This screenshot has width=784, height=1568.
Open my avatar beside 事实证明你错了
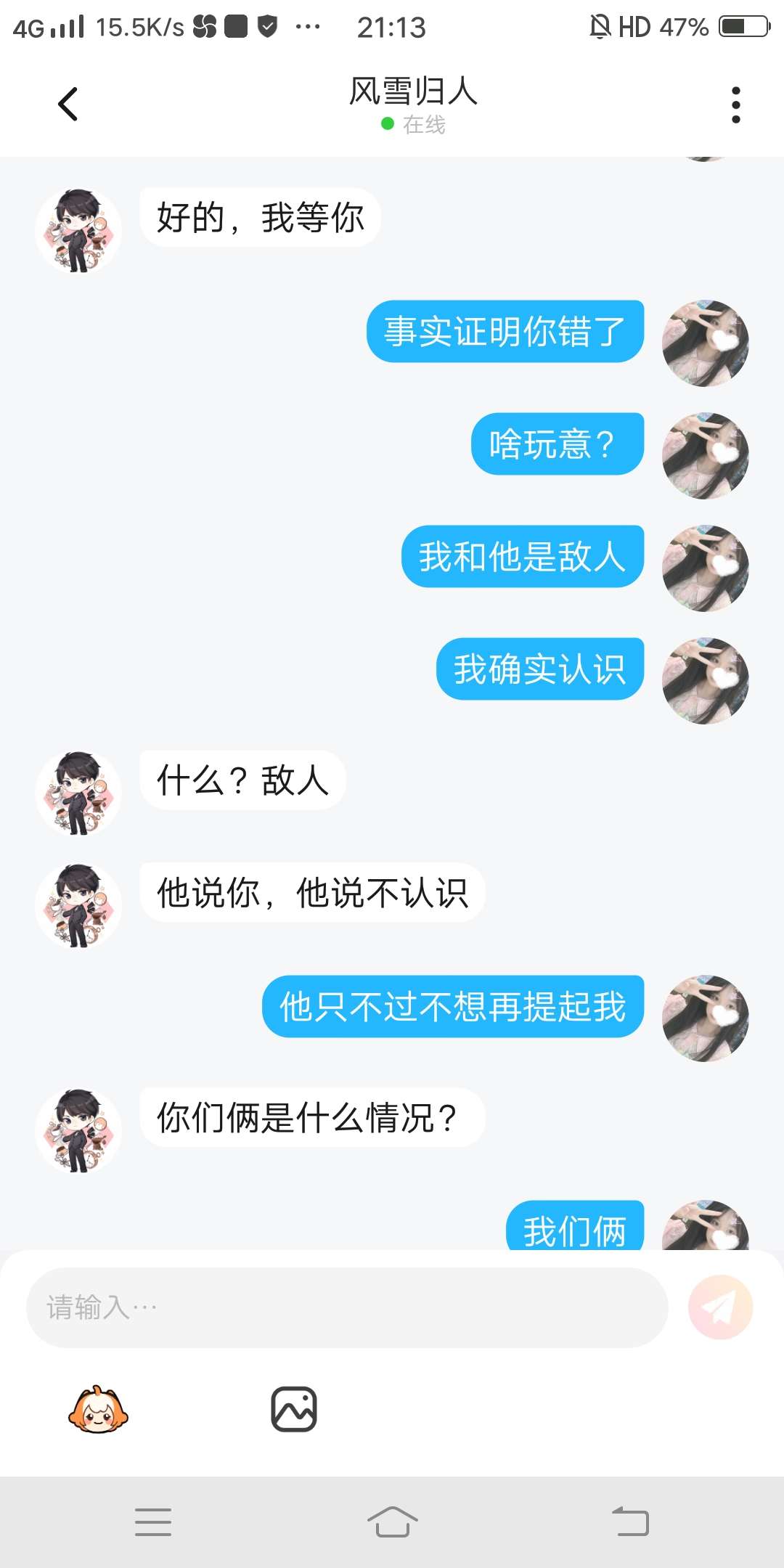(x=705, y=343)
